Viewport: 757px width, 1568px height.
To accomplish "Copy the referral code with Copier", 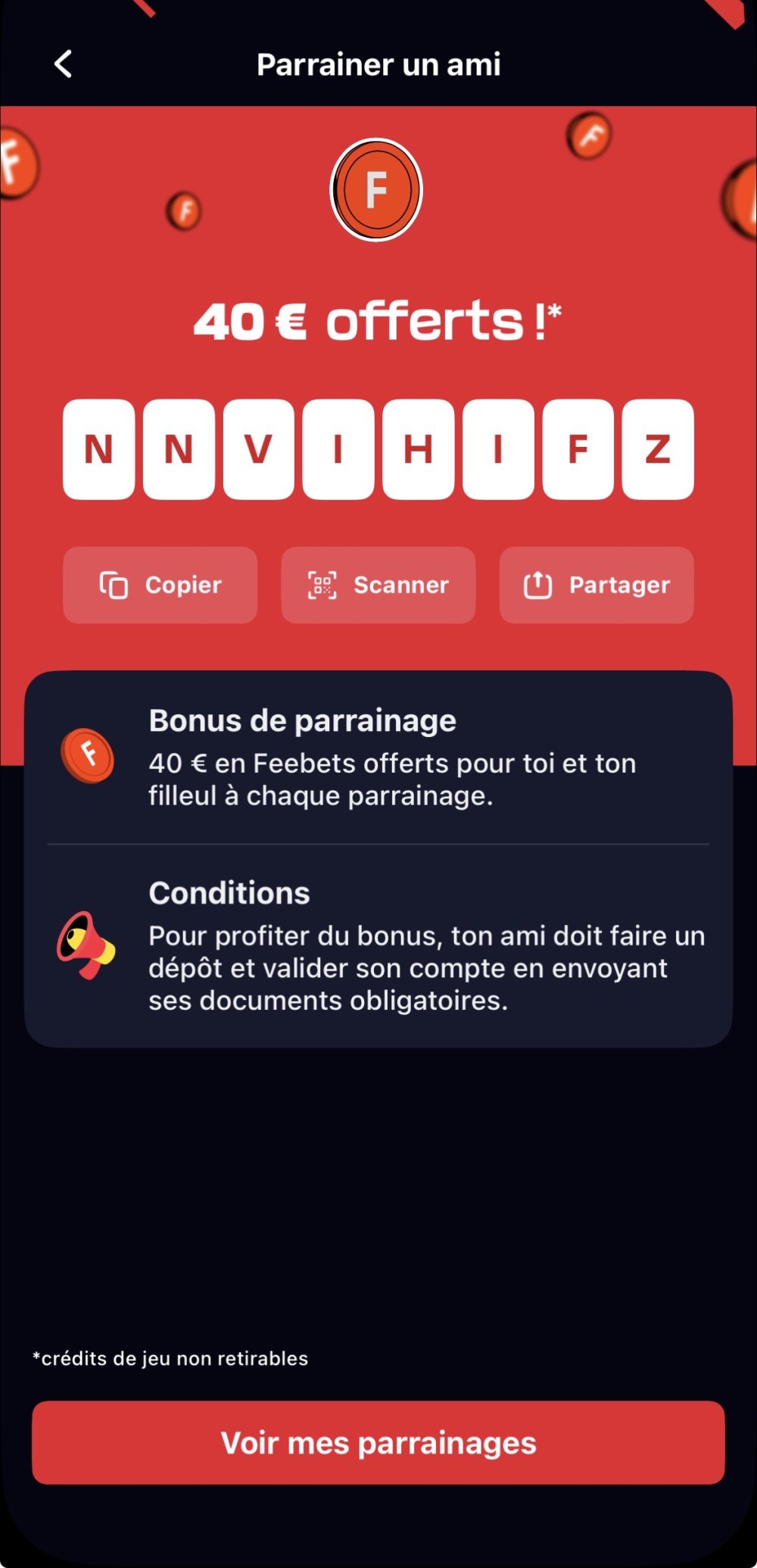I will click(160, 585).
